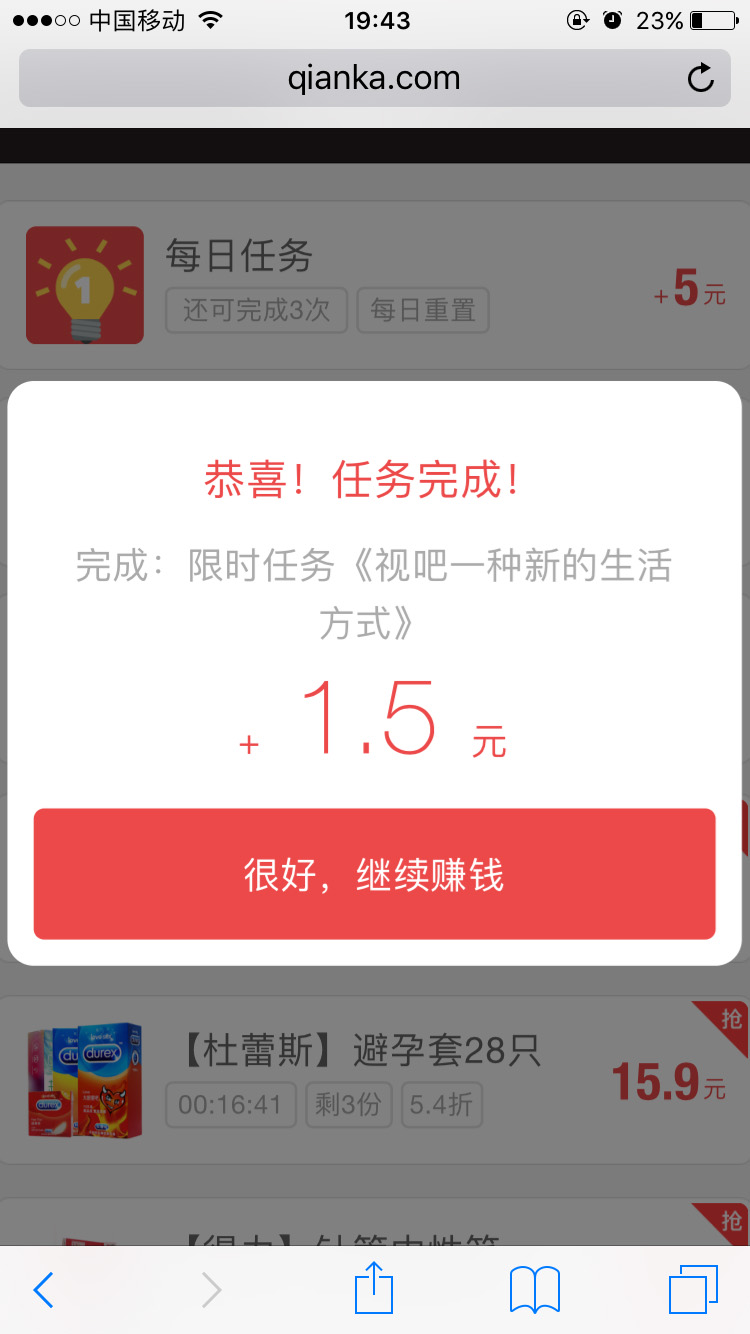Open Safari bookmarks
Image resolution: width=750 pixels, height=1334 pixels.
click(534, 1290)
